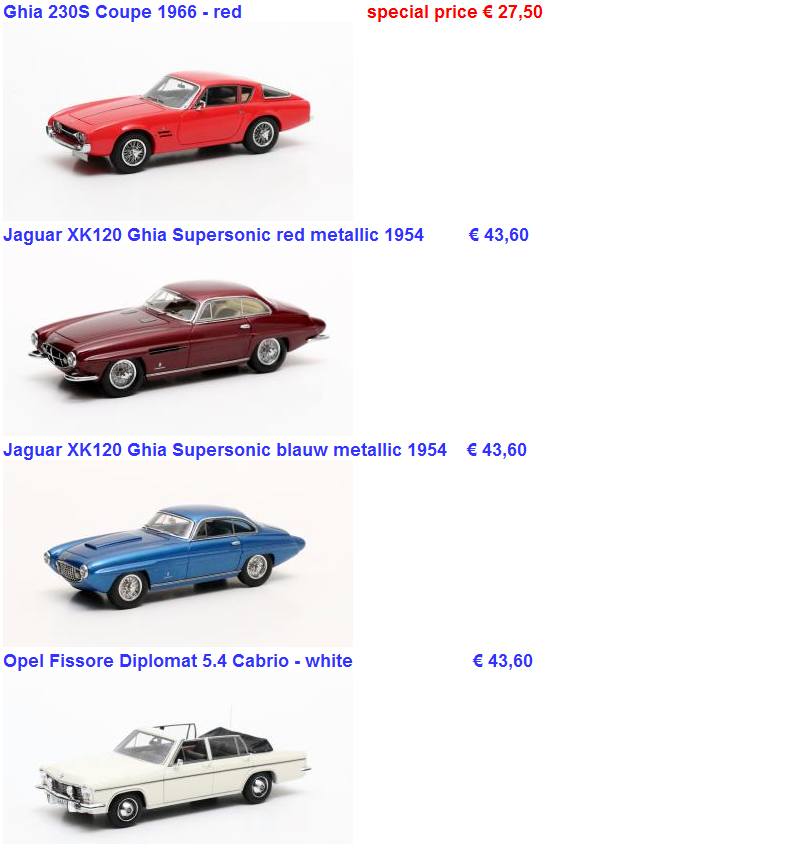Open Jaguar XK120 Ghia Supersonic red metallic link
The width and height of the screenshot is (809, 844).
[x=213, y=235]
